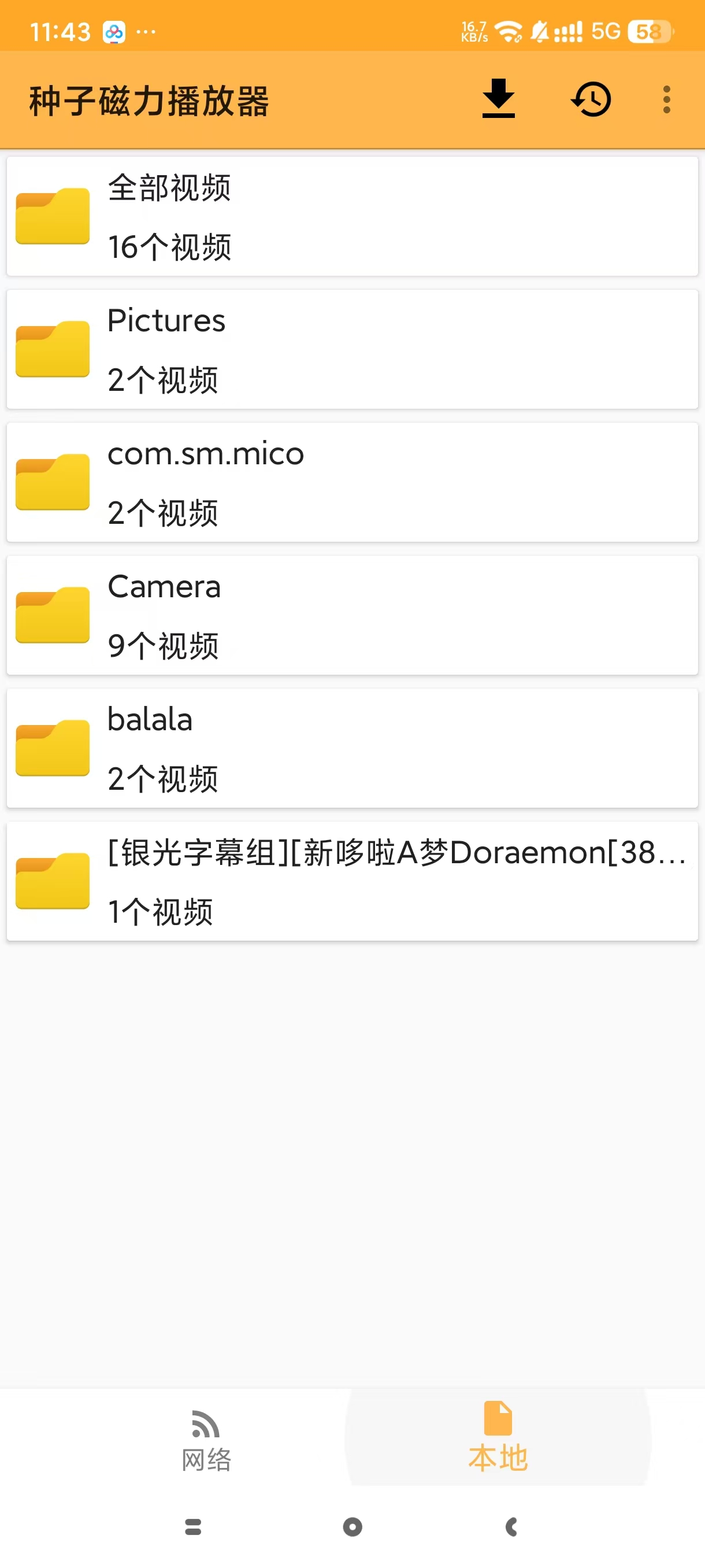Open the com.sm.mico folder
705x1568 pixels.
tap(351, 482)
